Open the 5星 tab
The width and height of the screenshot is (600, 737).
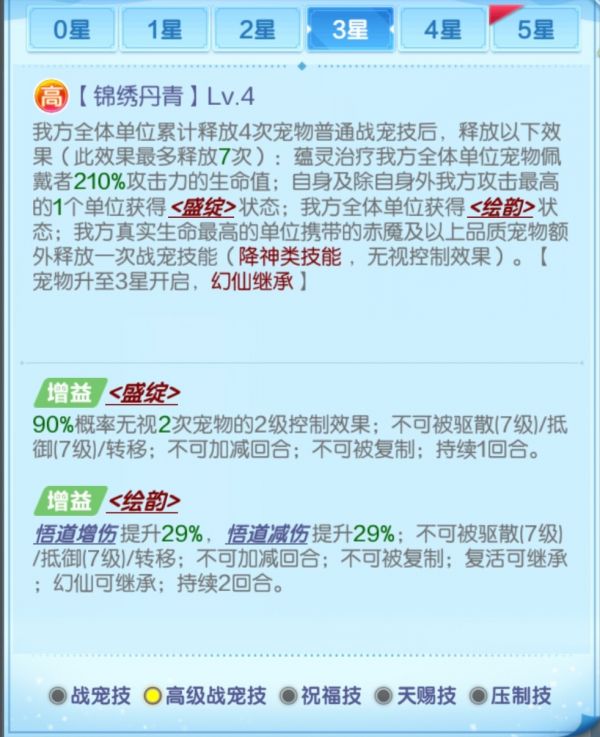coord(536,30)
